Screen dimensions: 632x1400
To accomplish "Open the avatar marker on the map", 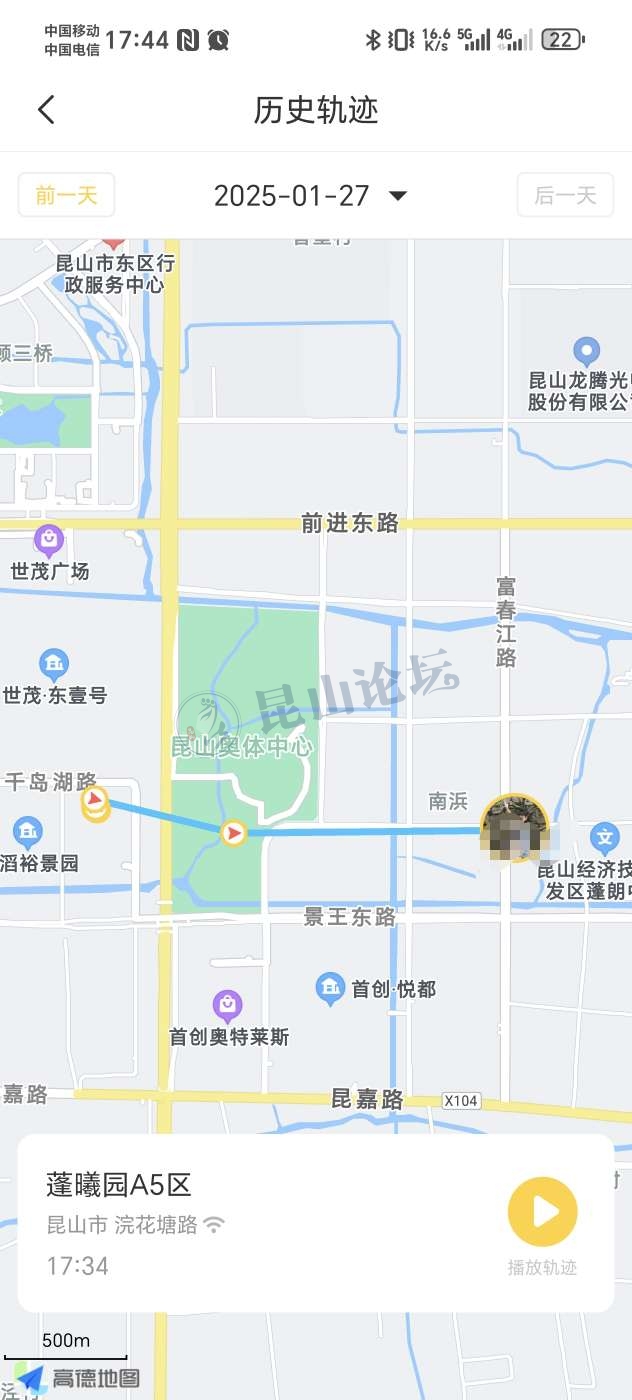I will (x=515, y=827).
